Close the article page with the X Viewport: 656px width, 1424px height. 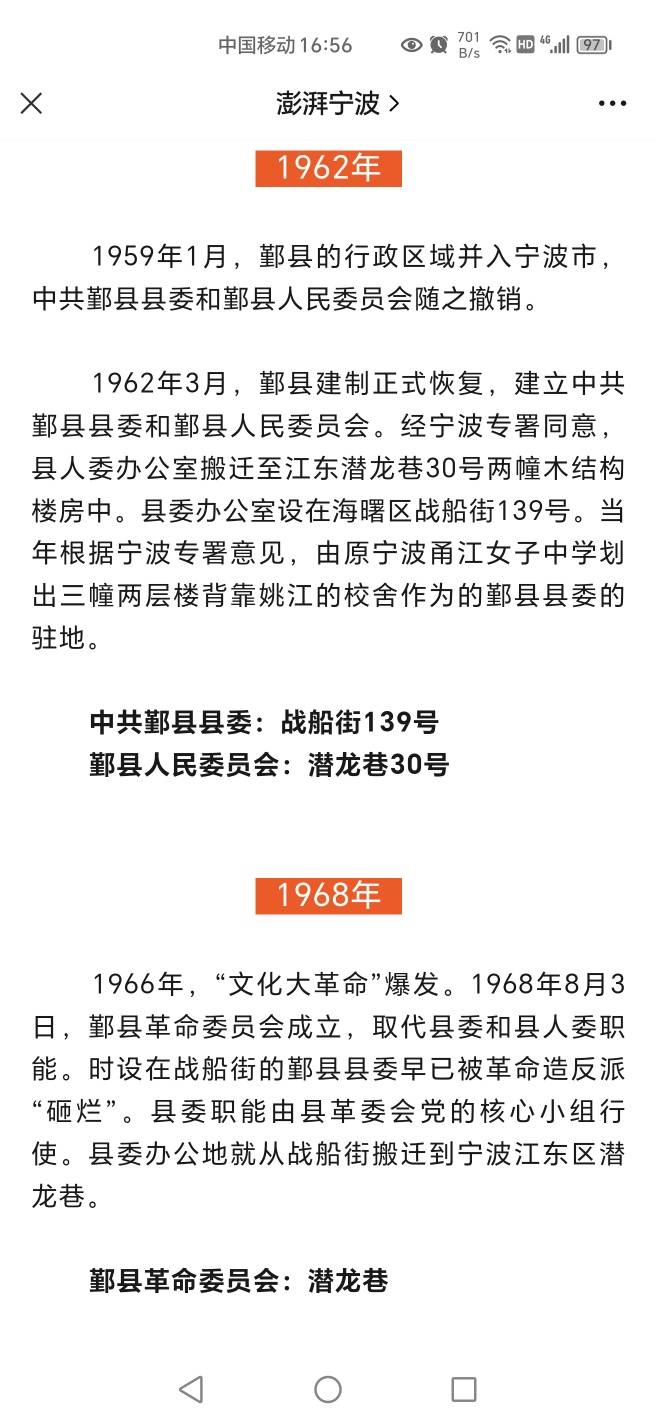pyautogui.click(x=32, y=103)
